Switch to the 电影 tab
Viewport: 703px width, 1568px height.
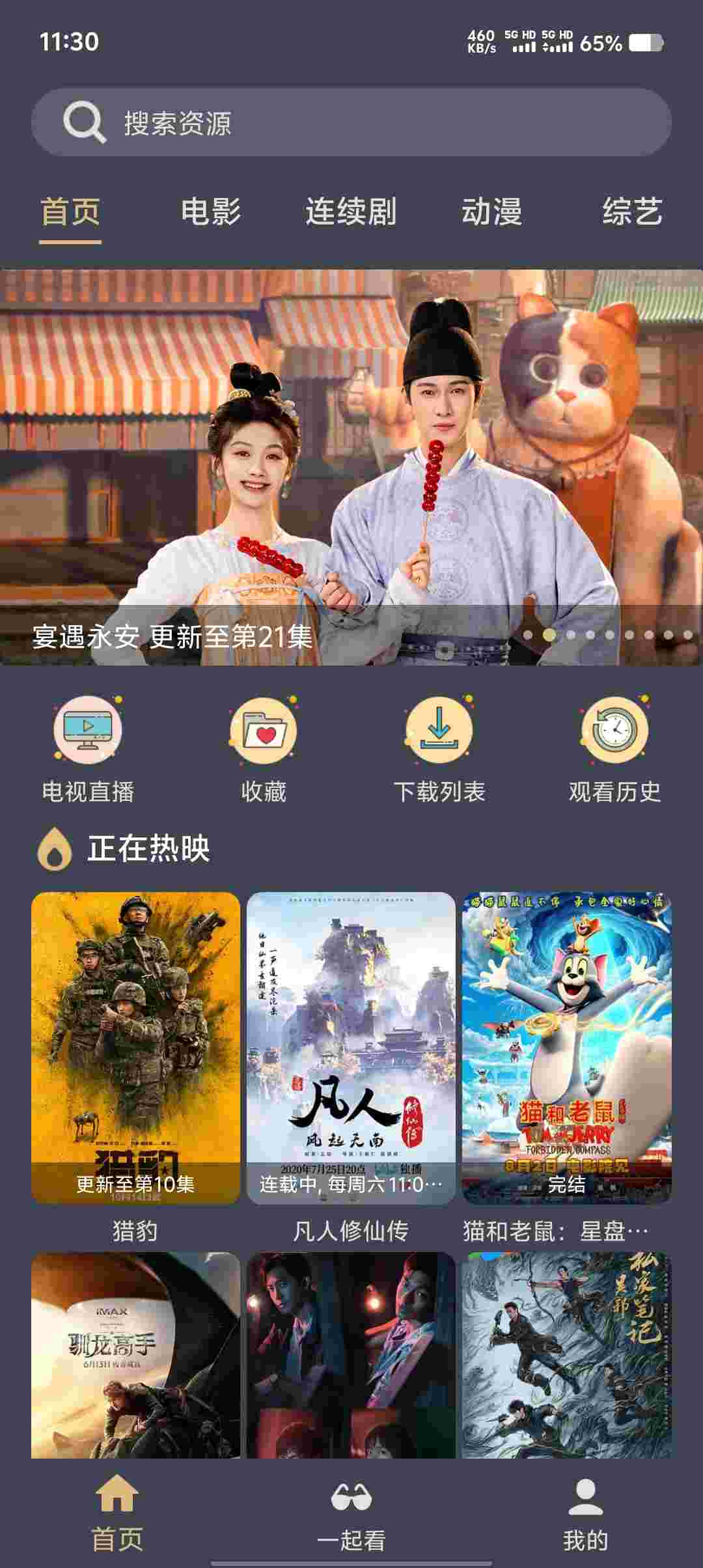210,212
